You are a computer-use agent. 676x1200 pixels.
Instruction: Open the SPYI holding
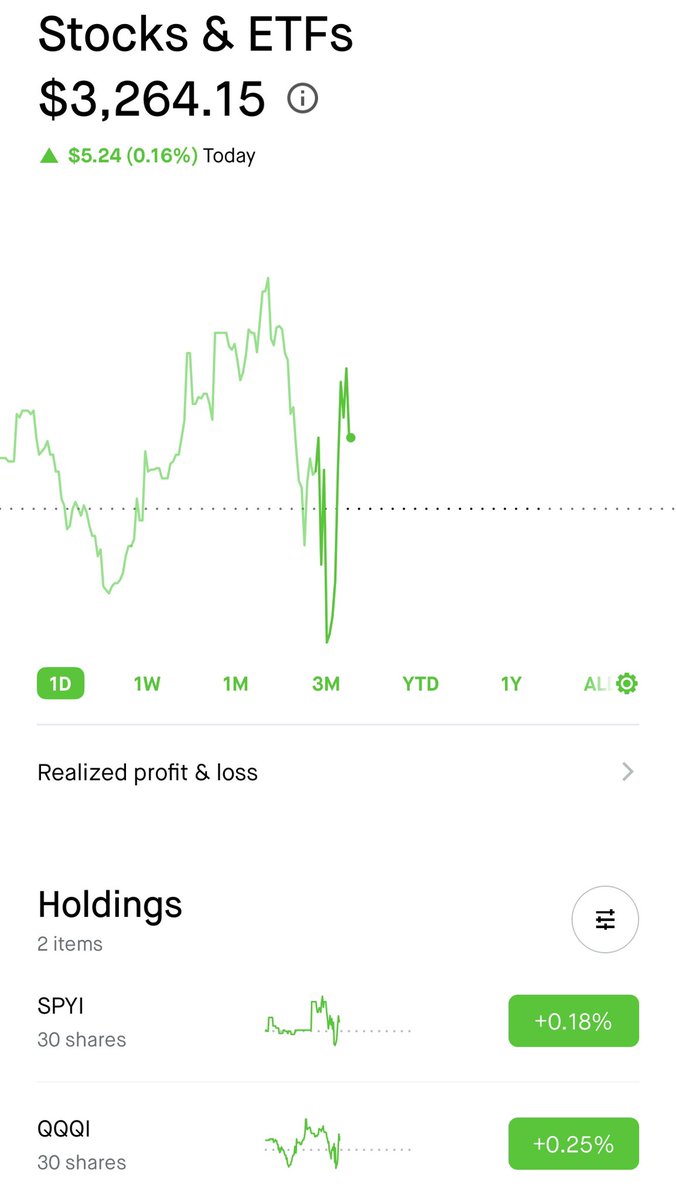click(338, 1021)
